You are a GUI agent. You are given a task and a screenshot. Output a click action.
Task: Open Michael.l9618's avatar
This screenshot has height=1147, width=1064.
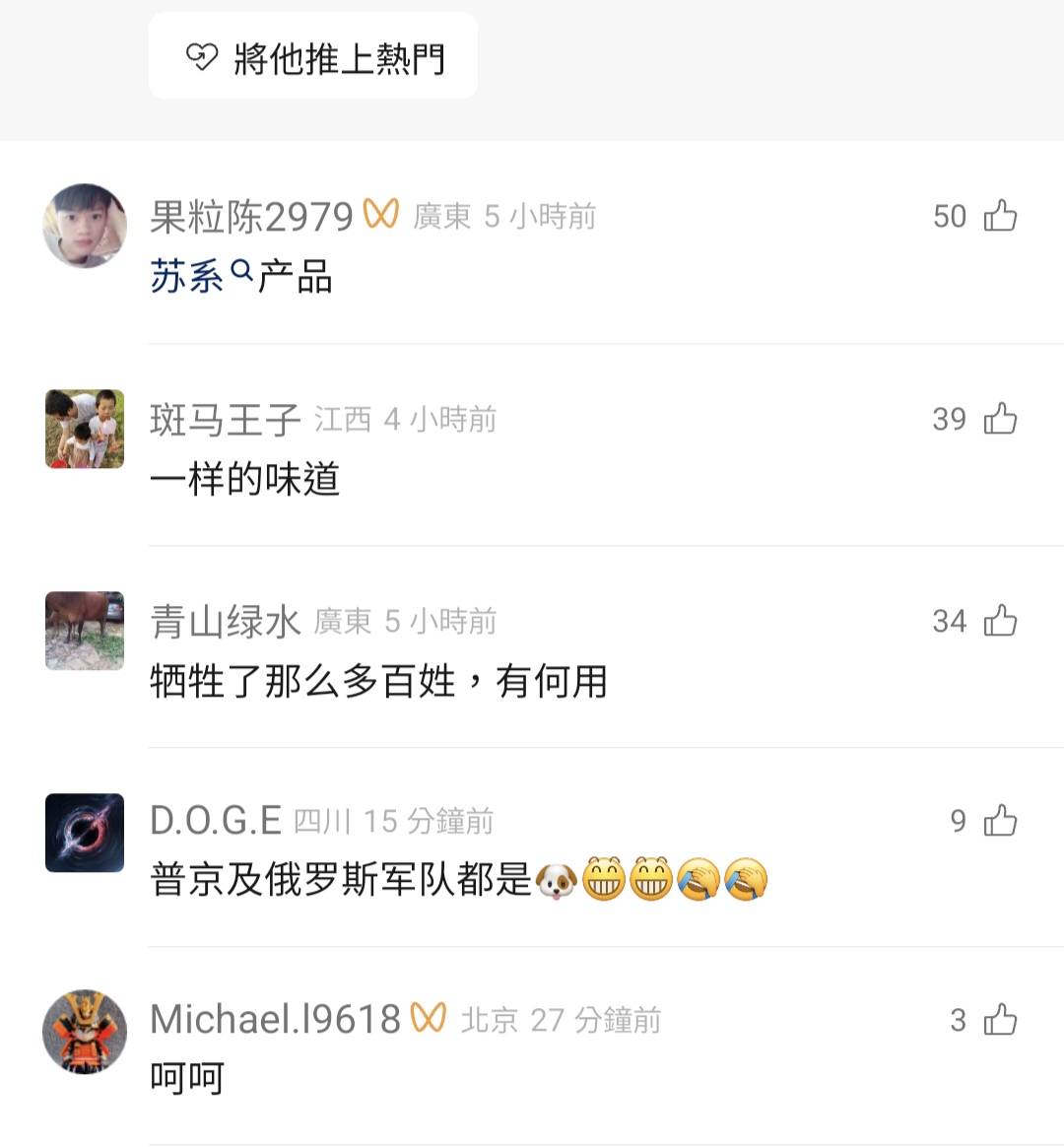[85, 1032]
